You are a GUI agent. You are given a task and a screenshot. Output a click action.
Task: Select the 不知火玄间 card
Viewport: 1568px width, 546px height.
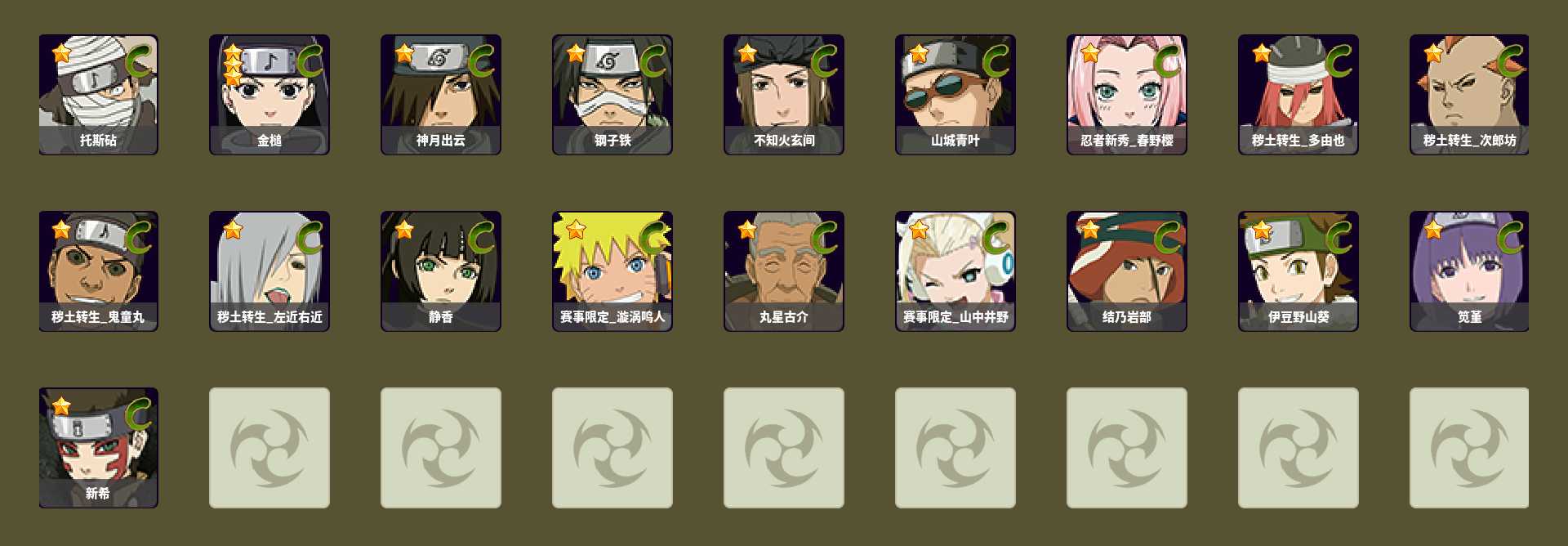point(784,94)
